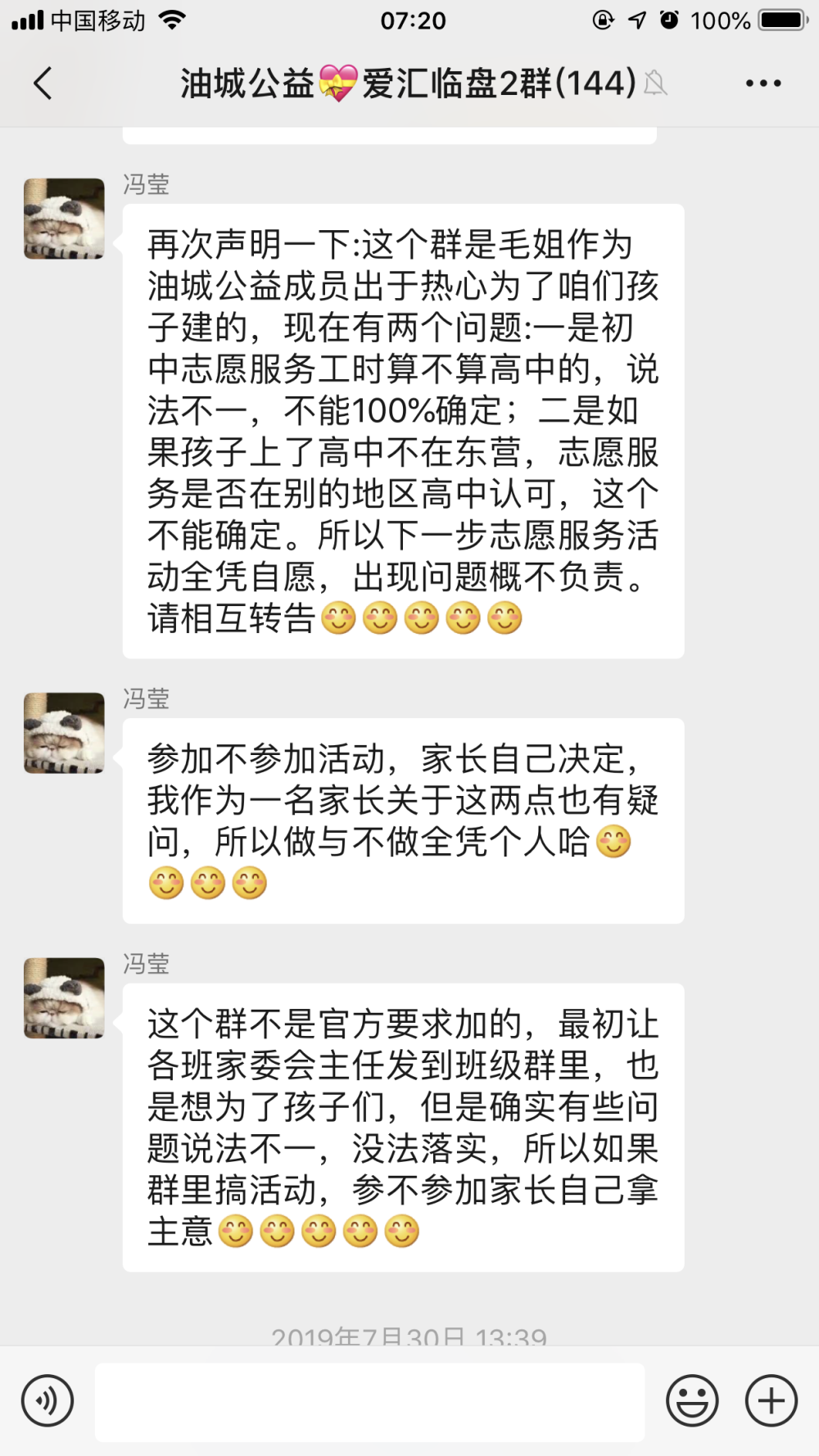The height and width of the screenshot is (1456, 819).
Task: Switch to voice message input
Action: point(48,1401)
